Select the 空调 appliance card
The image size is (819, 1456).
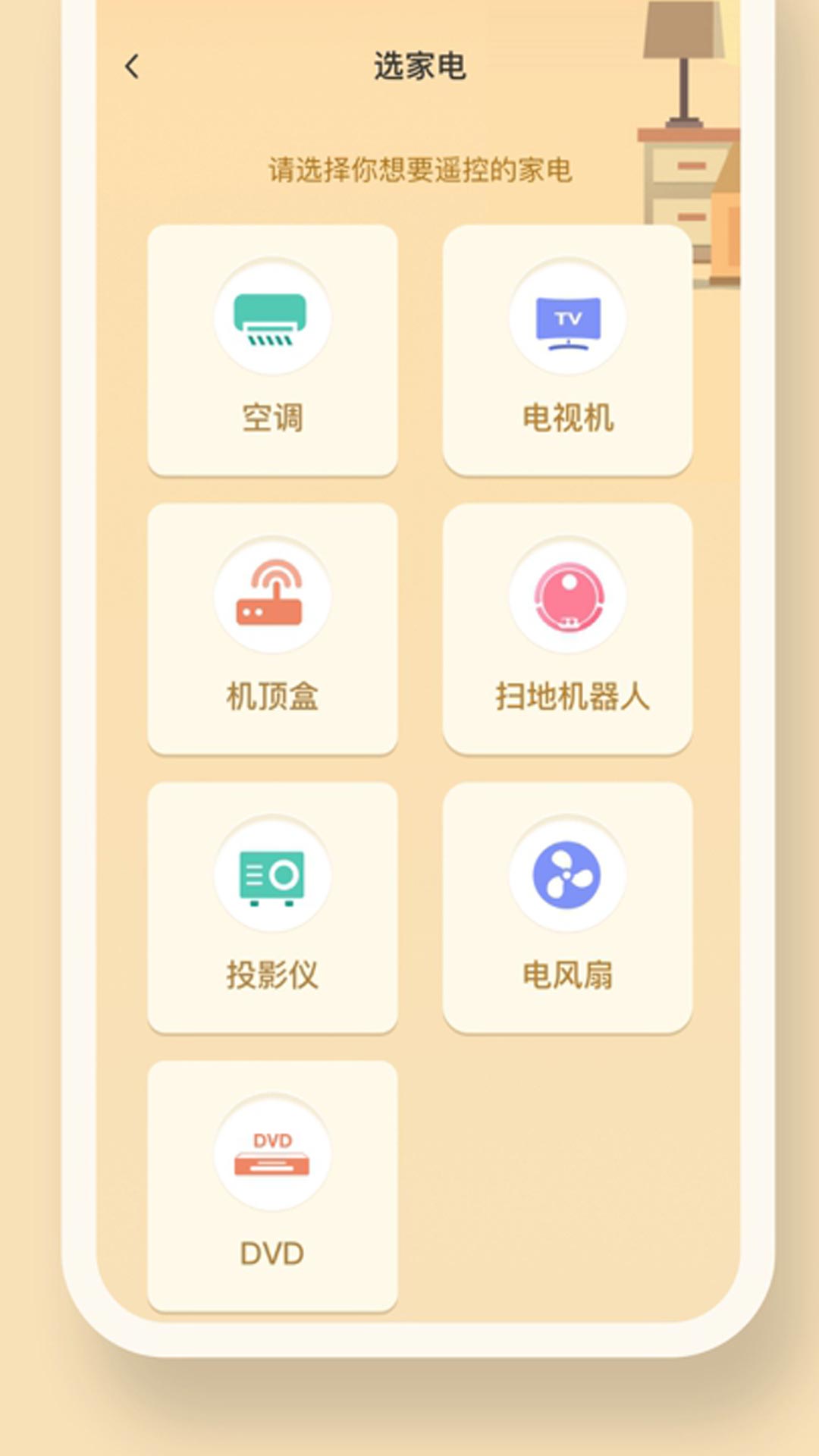(x=273, y=349)
